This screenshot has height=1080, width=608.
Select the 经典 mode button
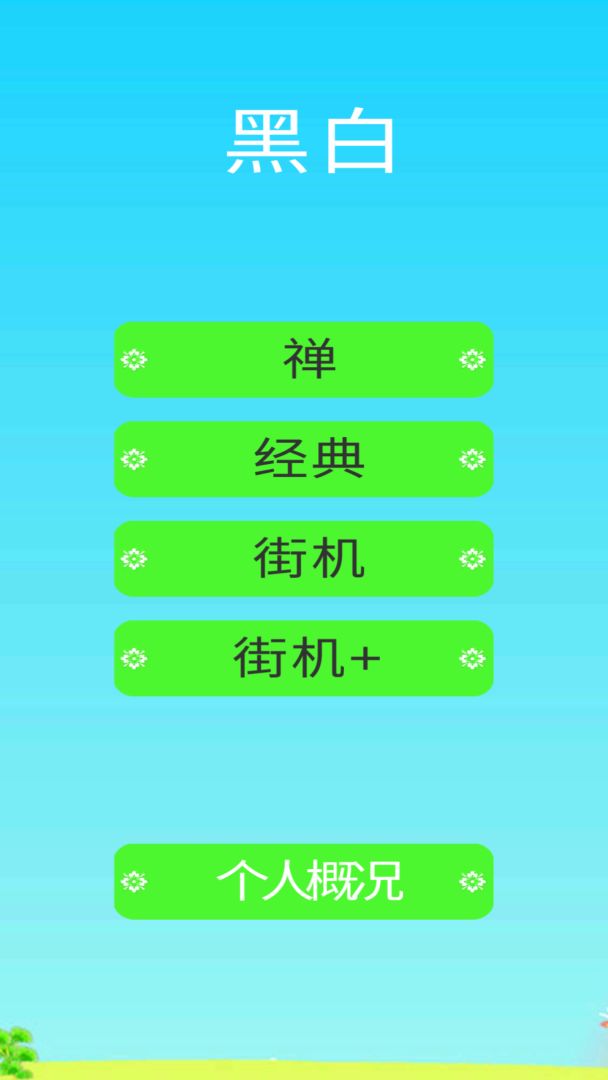point(304,459)
